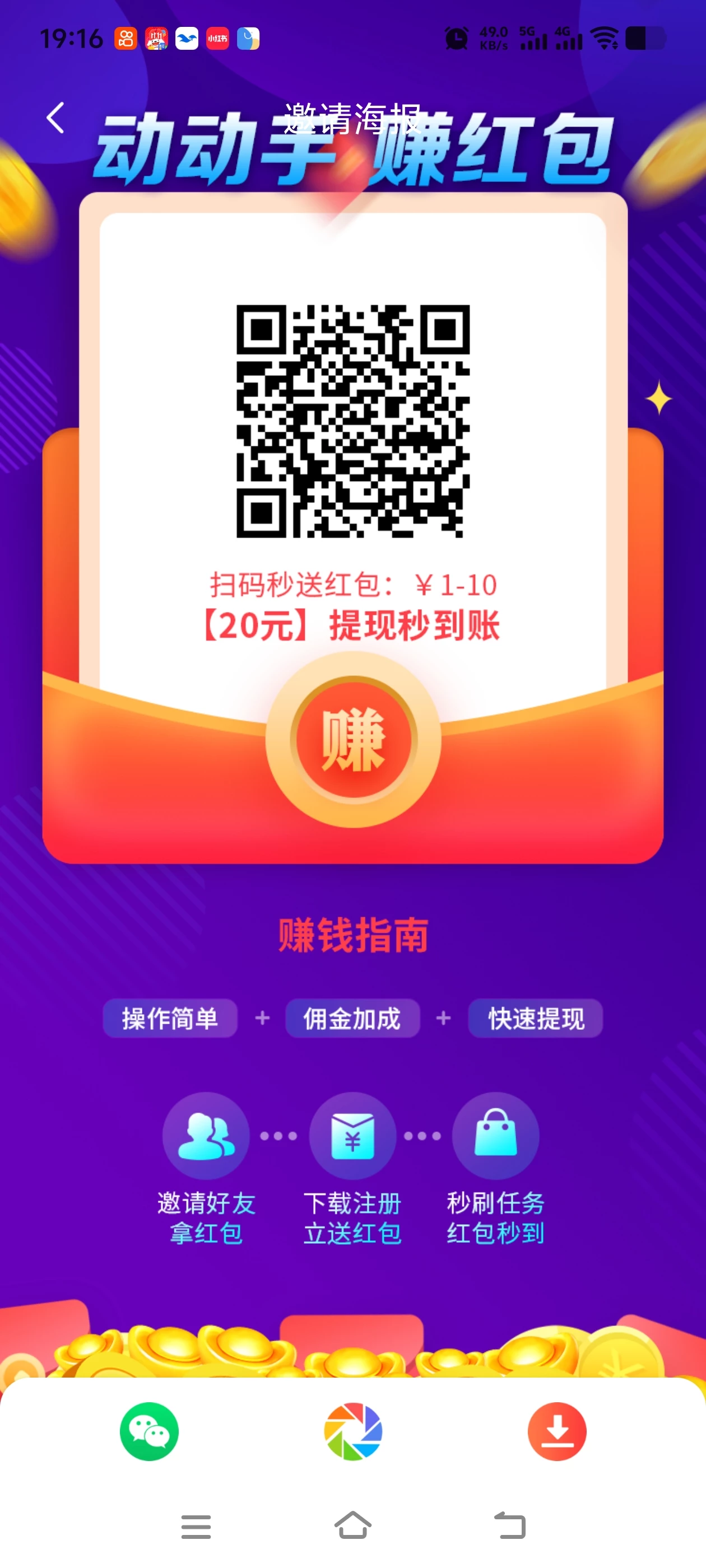The image size is (706, 1568).
Task: Download the invitation poster image
Action: [557, 1431]
